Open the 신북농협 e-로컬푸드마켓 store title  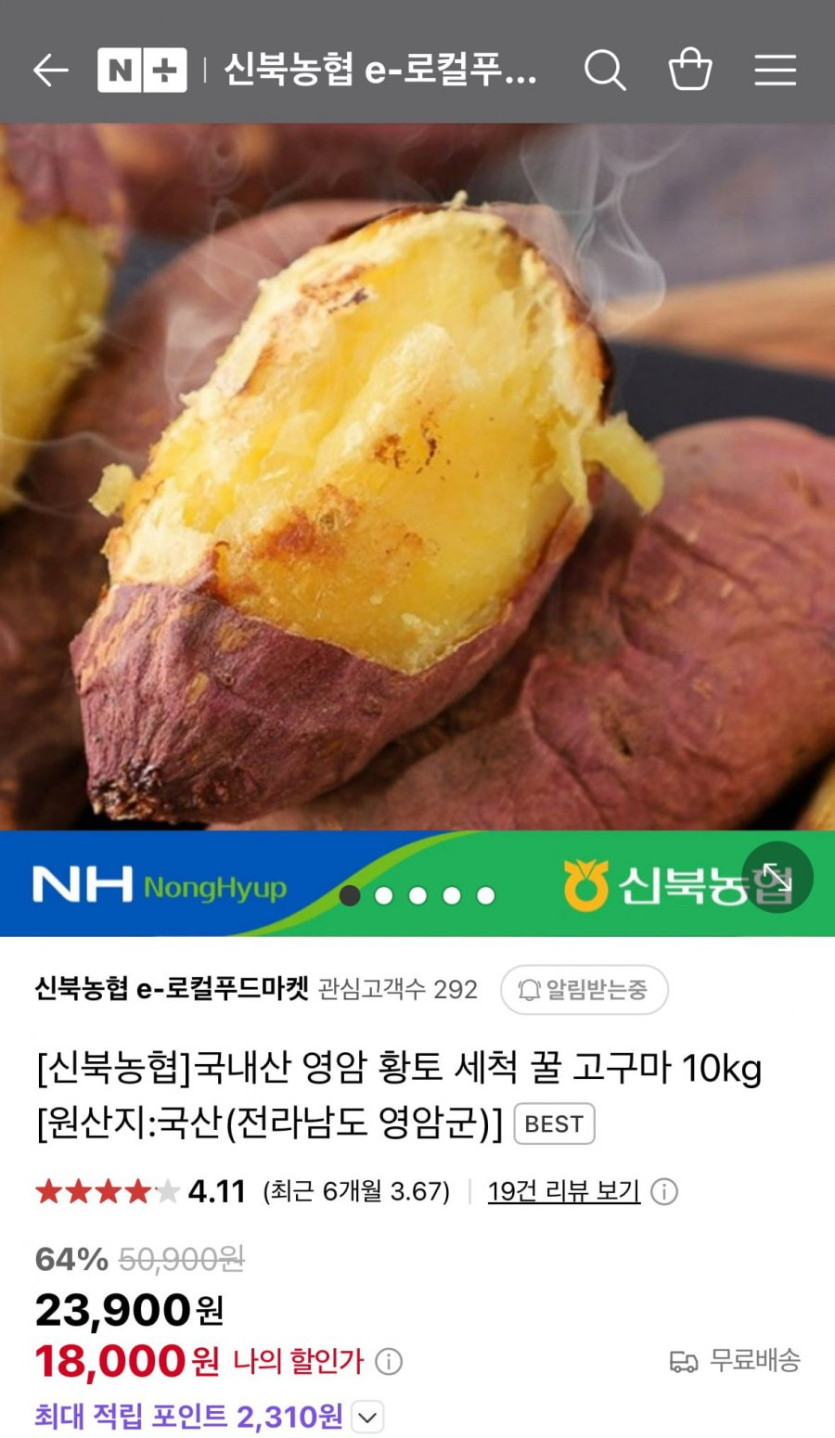380,70
